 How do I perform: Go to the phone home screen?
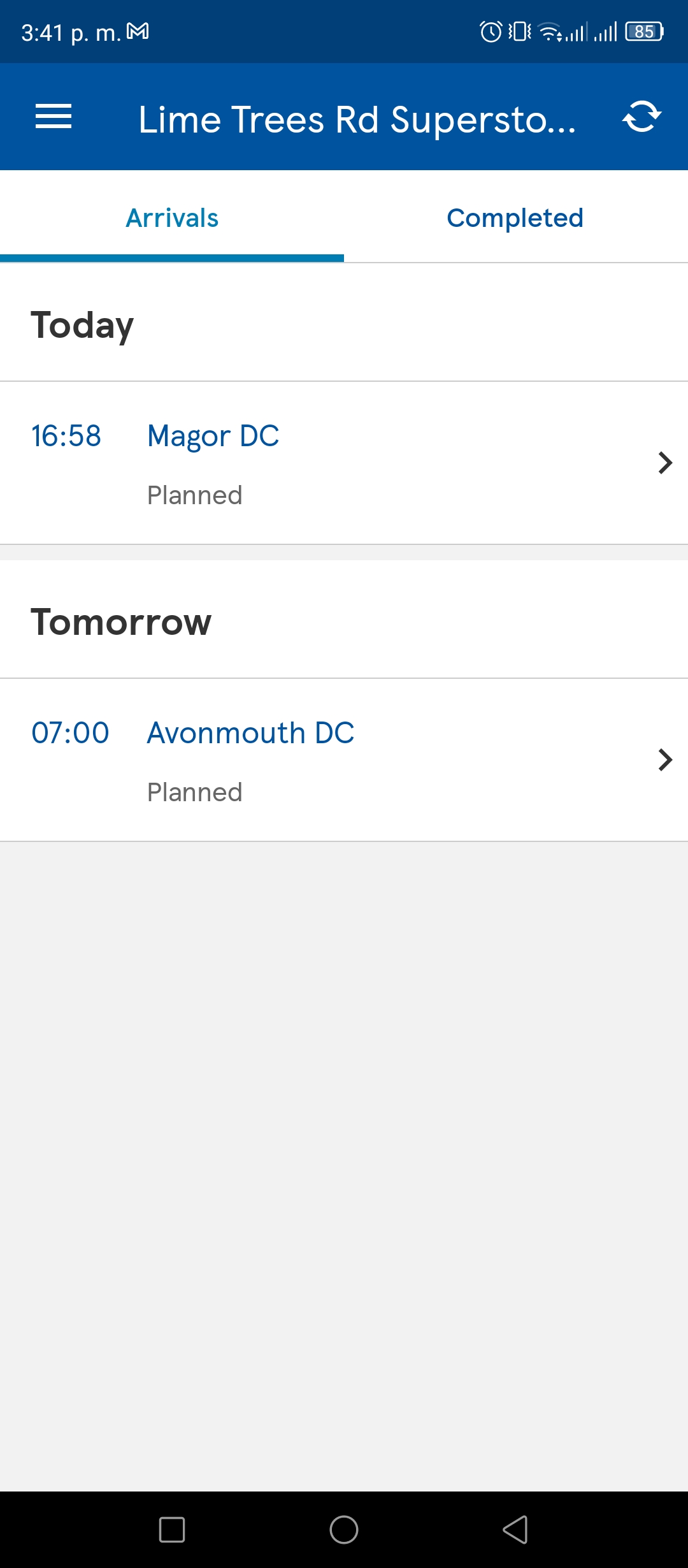point(344,1530)
